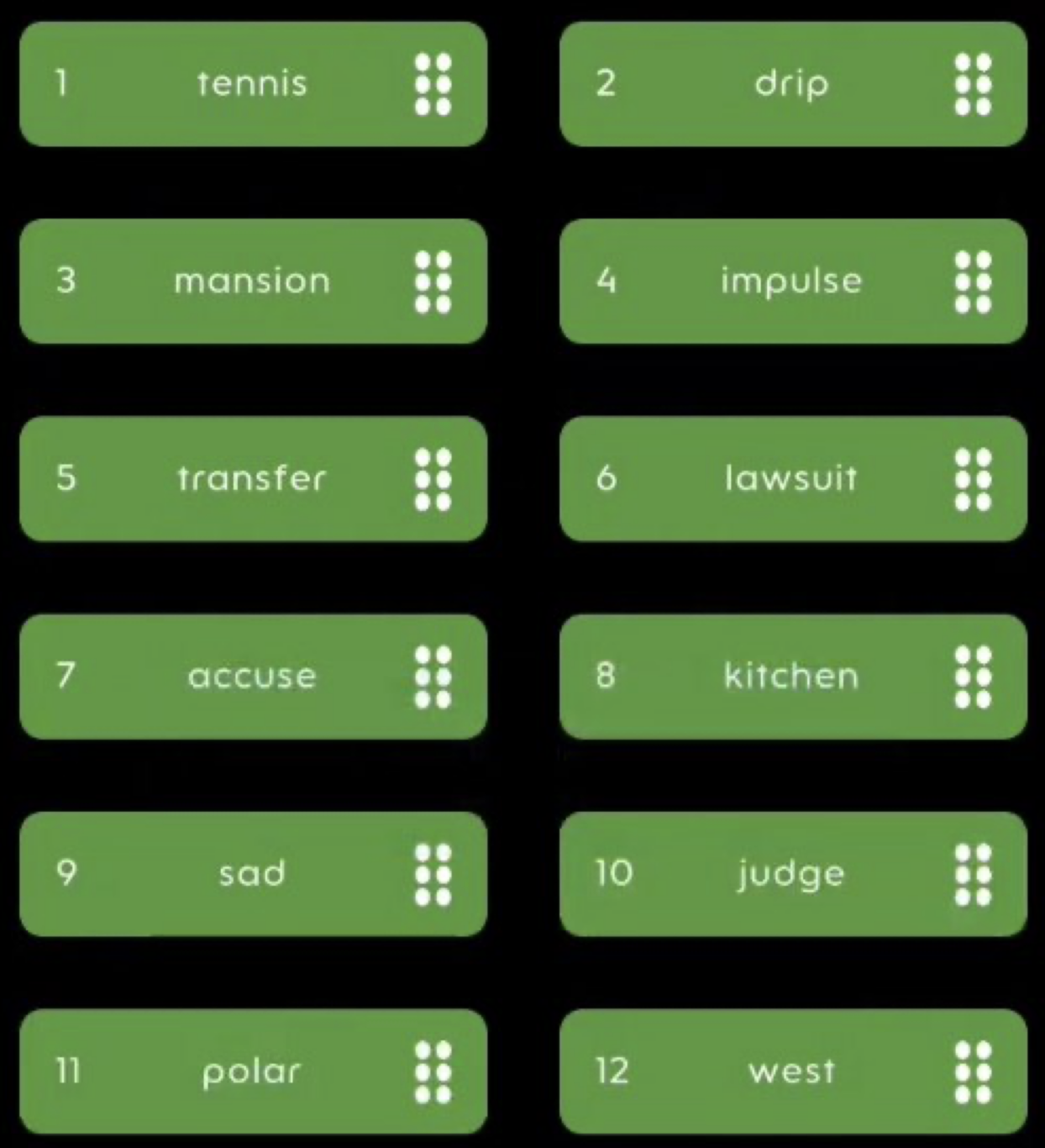Tap the drip word tile
This screenshot has height=1148, width=1045.
[791, 84]
